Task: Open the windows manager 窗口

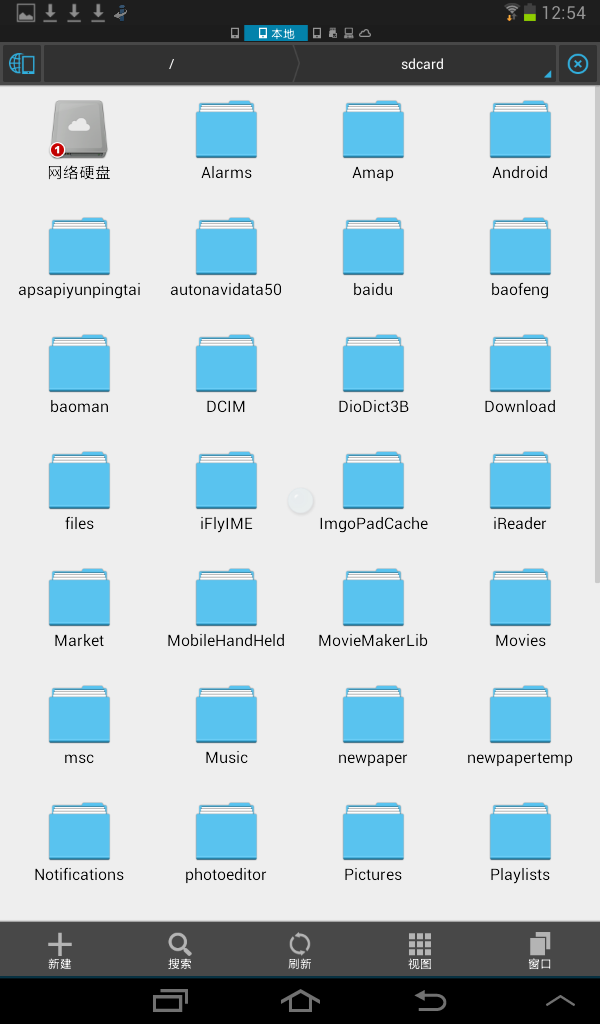Action: [x=540, y=951]
